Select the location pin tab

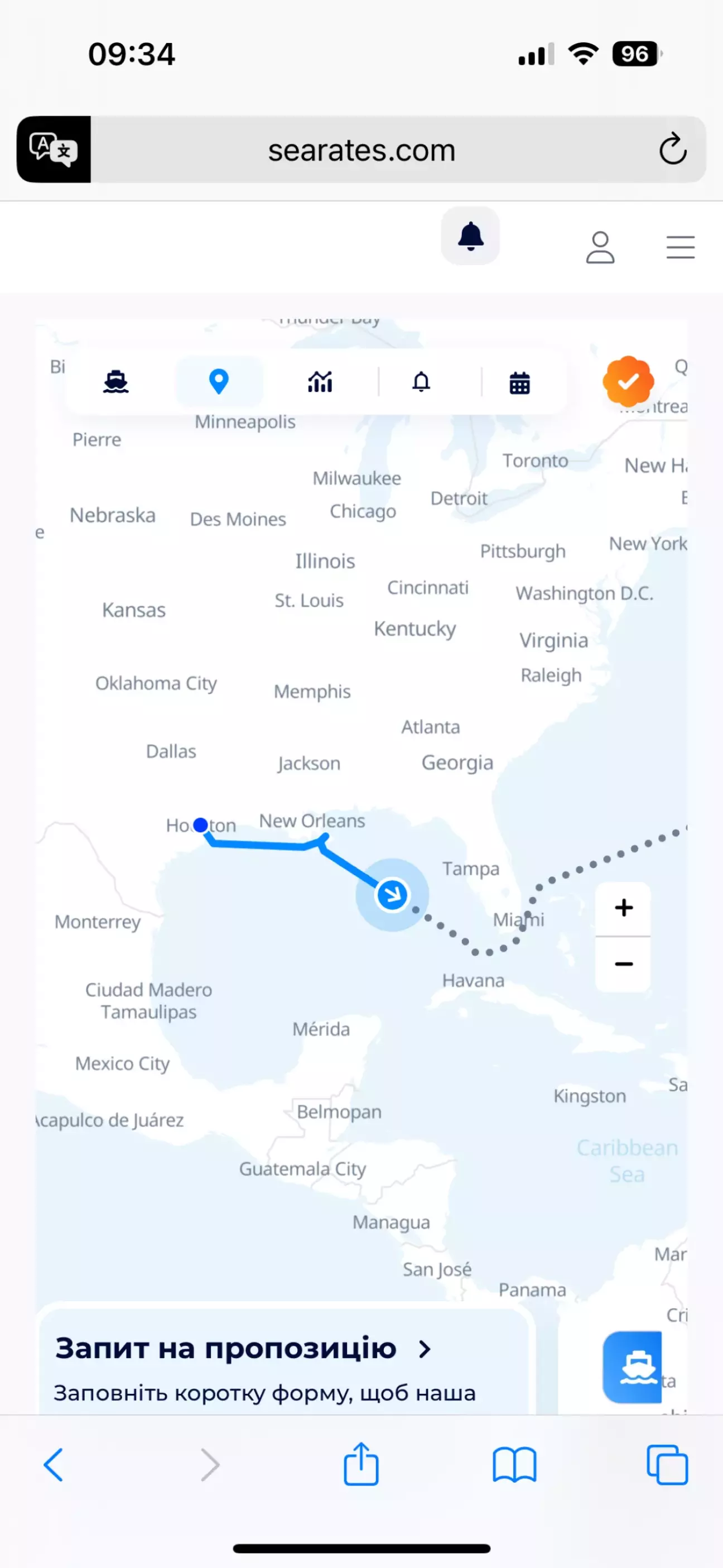pos(219,382)
